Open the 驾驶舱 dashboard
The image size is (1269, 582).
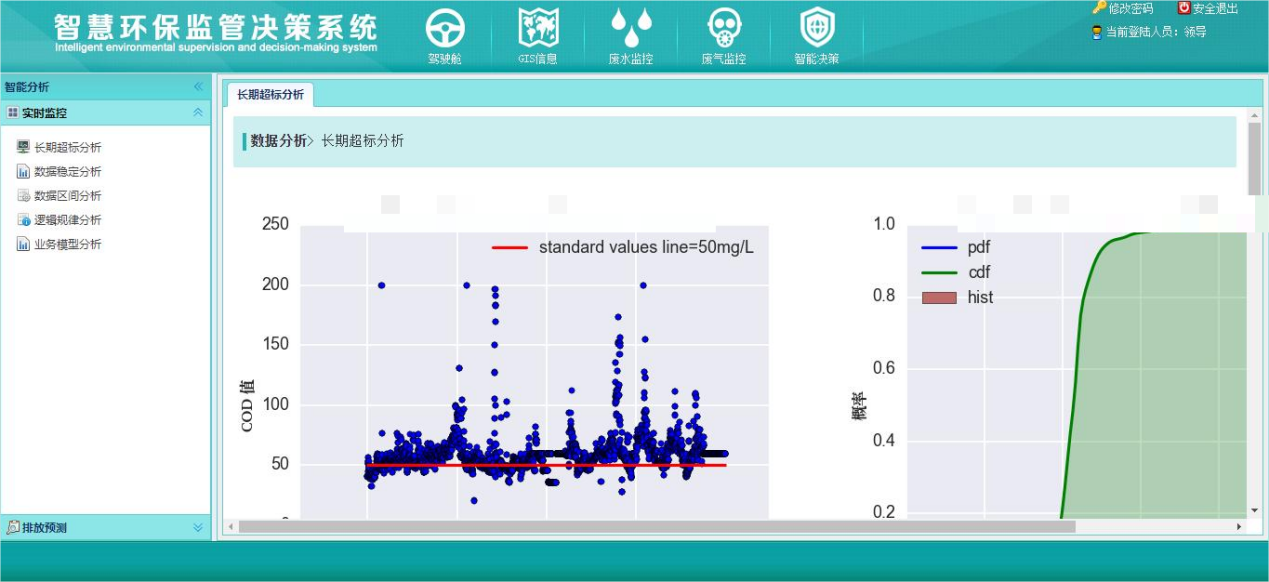445,36
